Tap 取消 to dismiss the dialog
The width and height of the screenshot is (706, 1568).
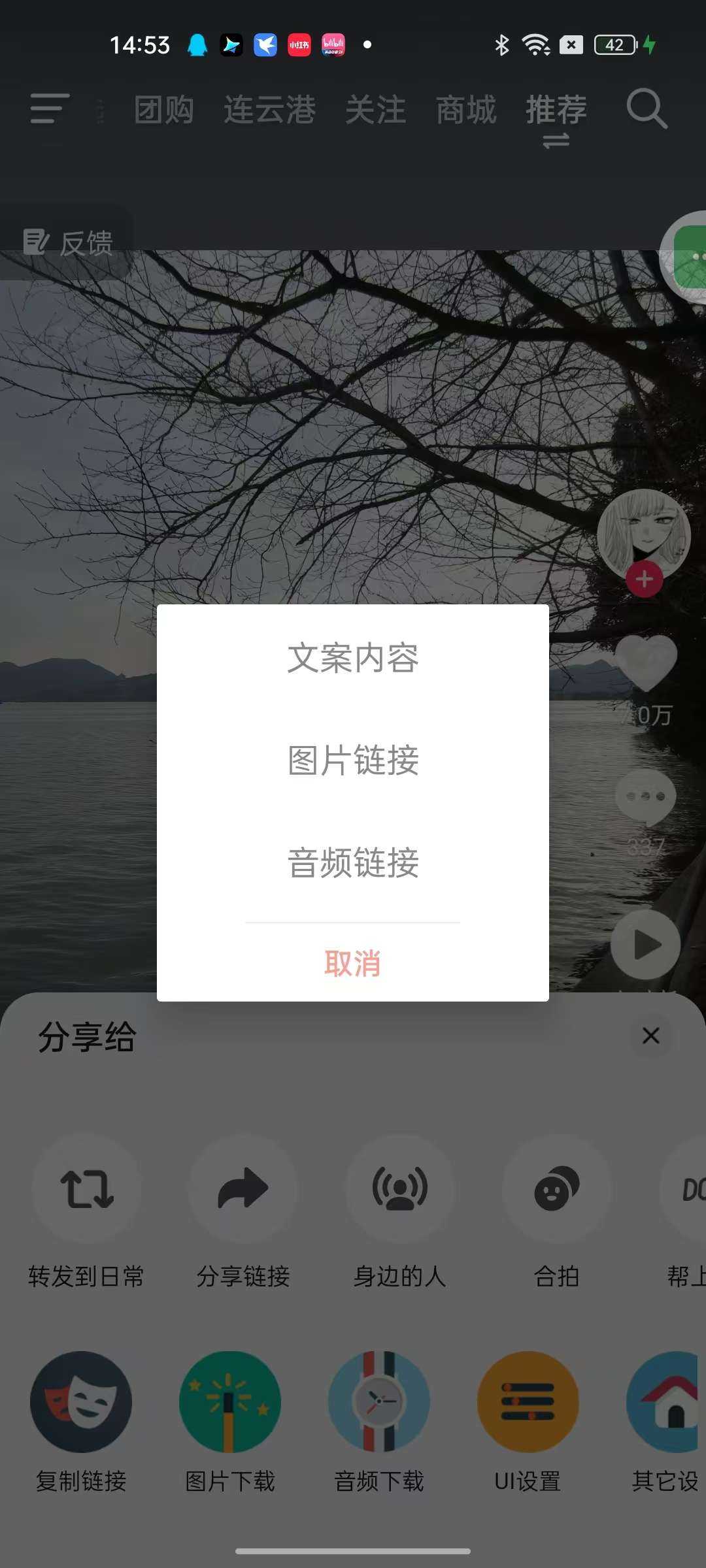click(352, 962)
